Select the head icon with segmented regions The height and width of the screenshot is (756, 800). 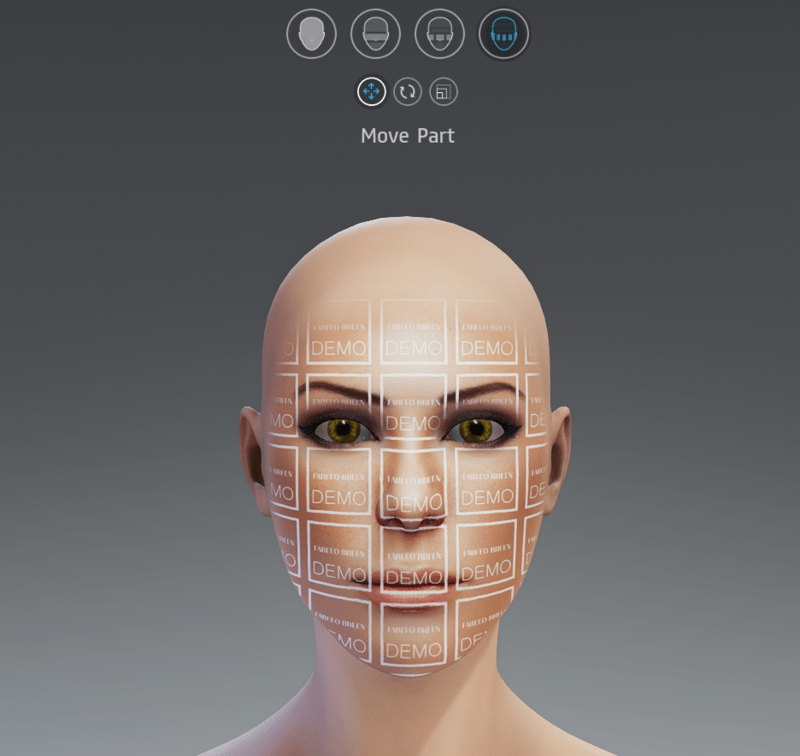coord(440,34)
